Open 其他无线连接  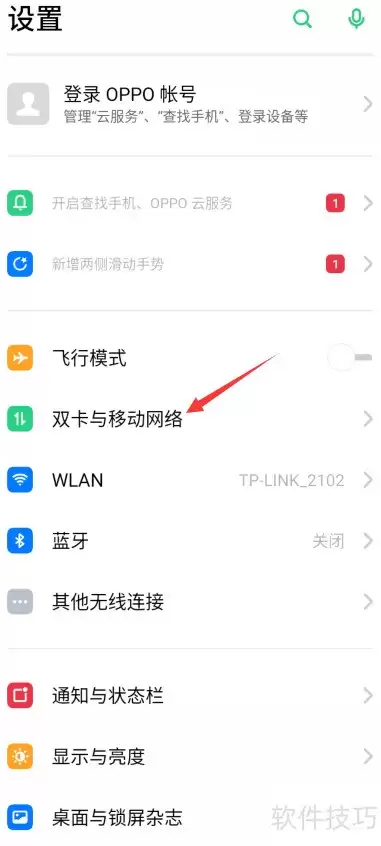coord(190,602)
